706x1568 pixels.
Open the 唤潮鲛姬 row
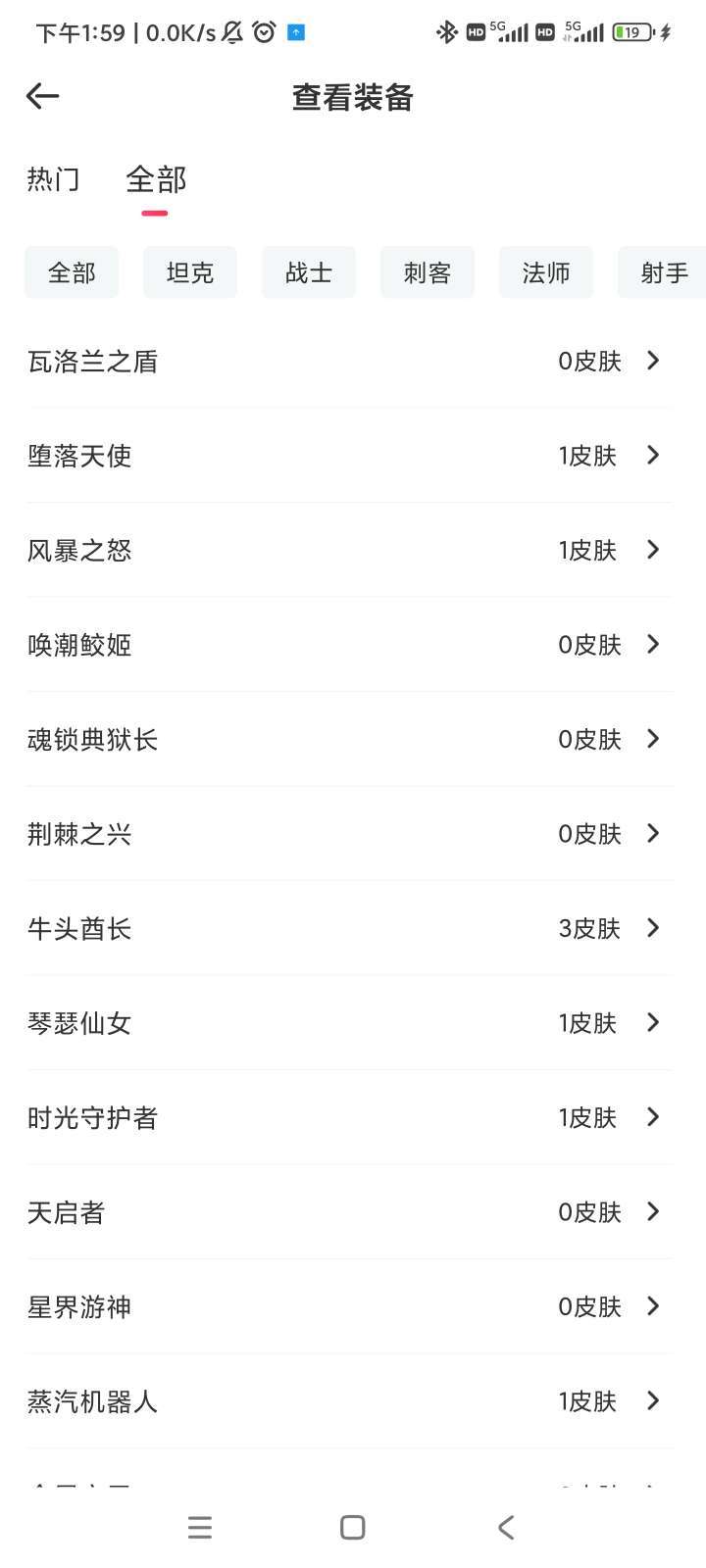pyautogui.click(x=349, y=645)
